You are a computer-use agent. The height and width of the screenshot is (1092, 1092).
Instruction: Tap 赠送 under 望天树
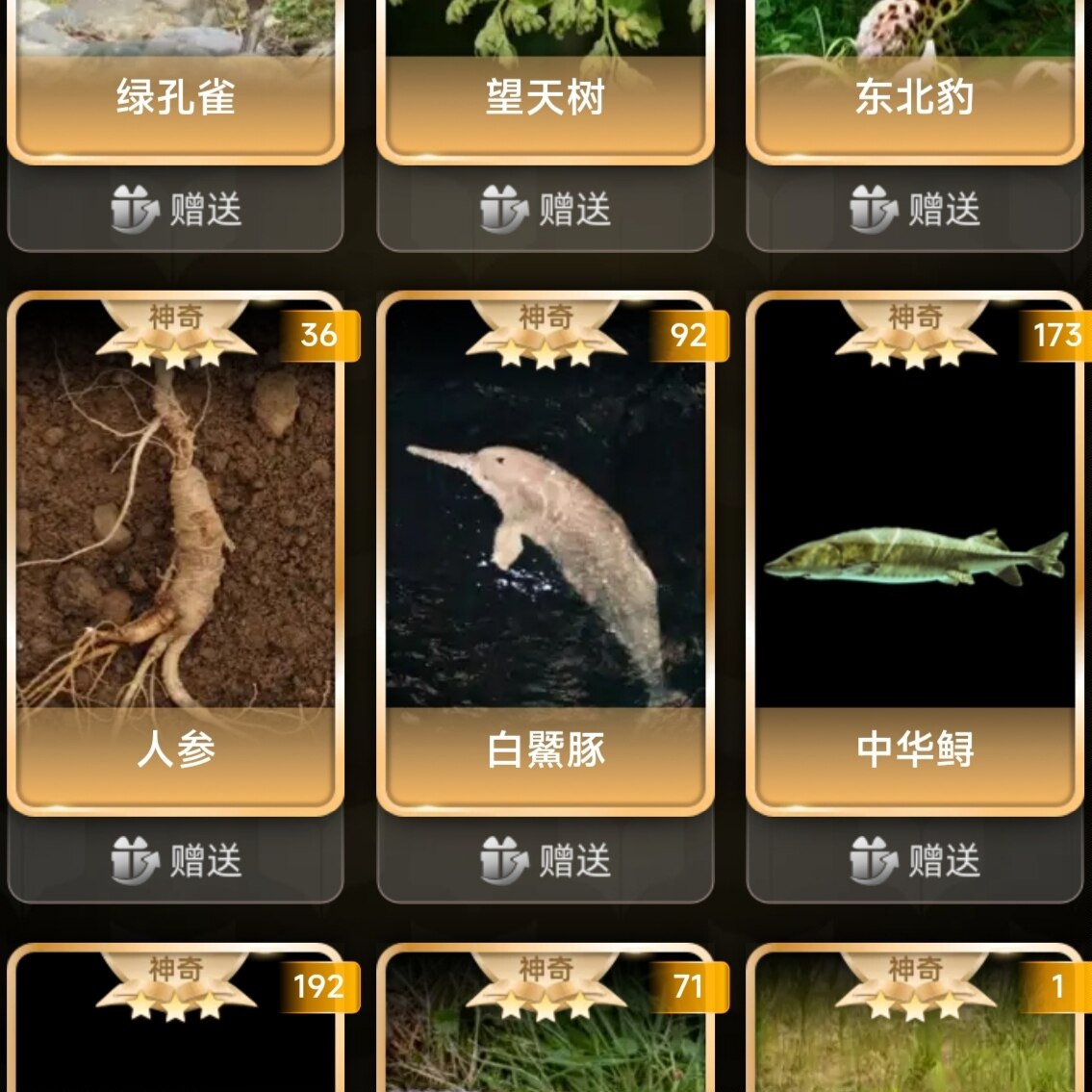545,209
